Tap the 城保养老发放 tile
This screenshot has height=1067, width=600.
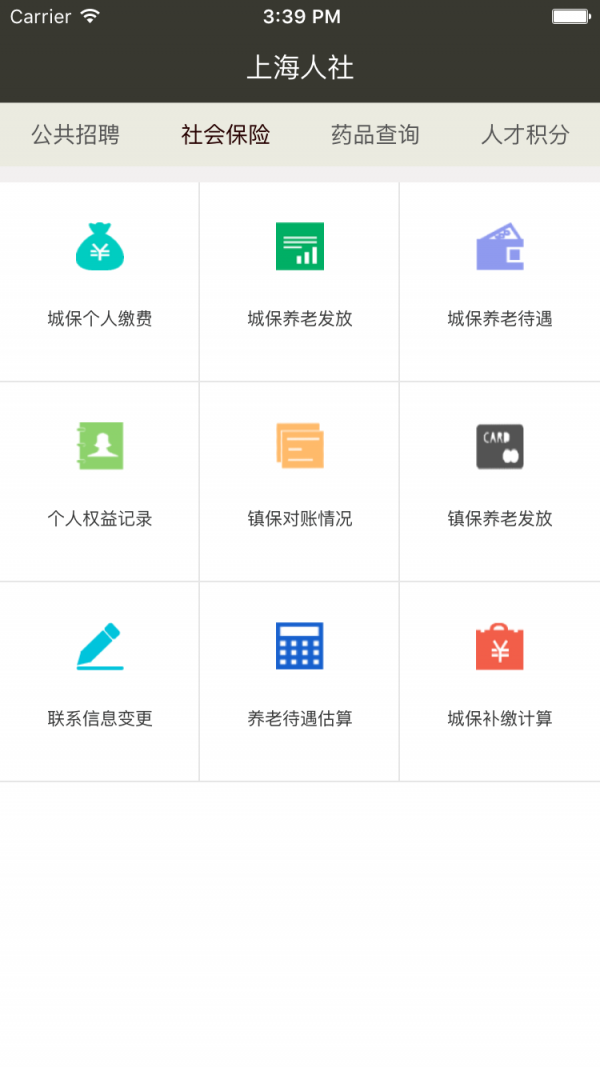(299, 282)
